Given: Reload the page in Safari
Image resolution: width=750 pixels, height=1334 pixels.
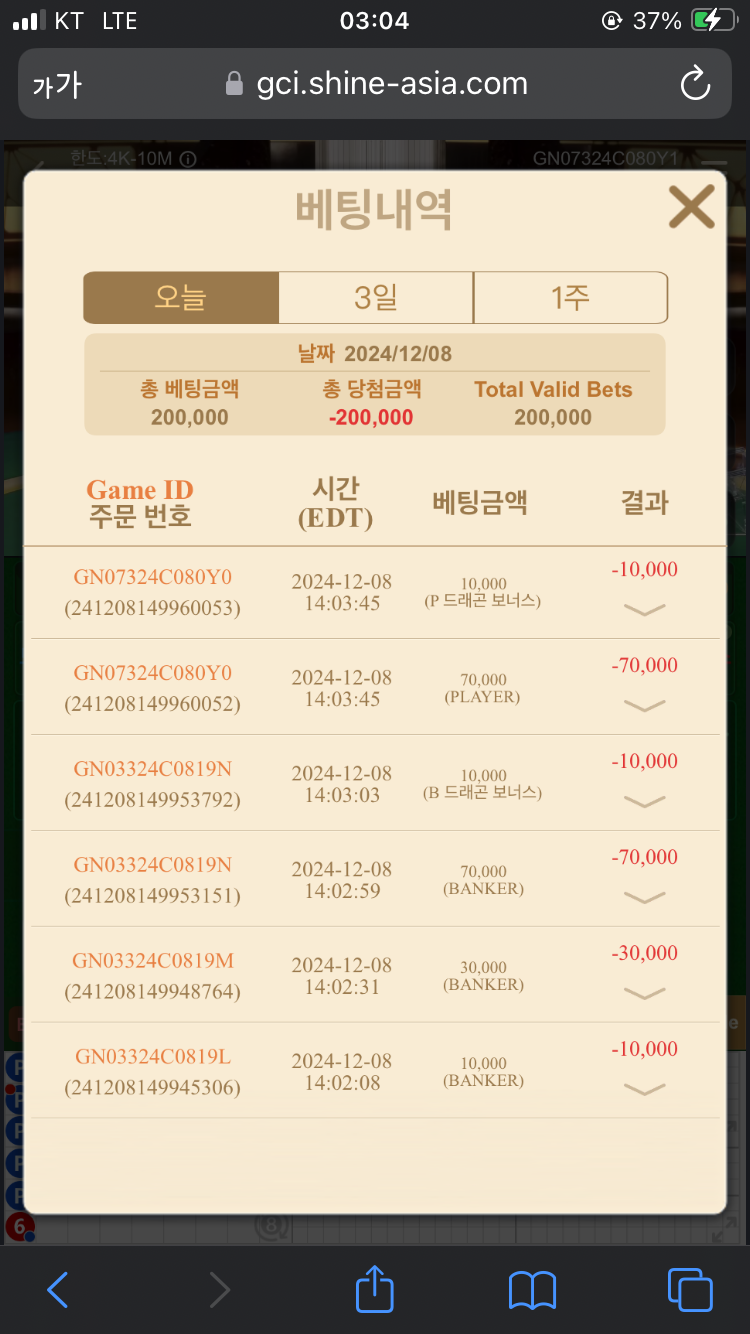Looking at the screenshot, I should [695, 84].
